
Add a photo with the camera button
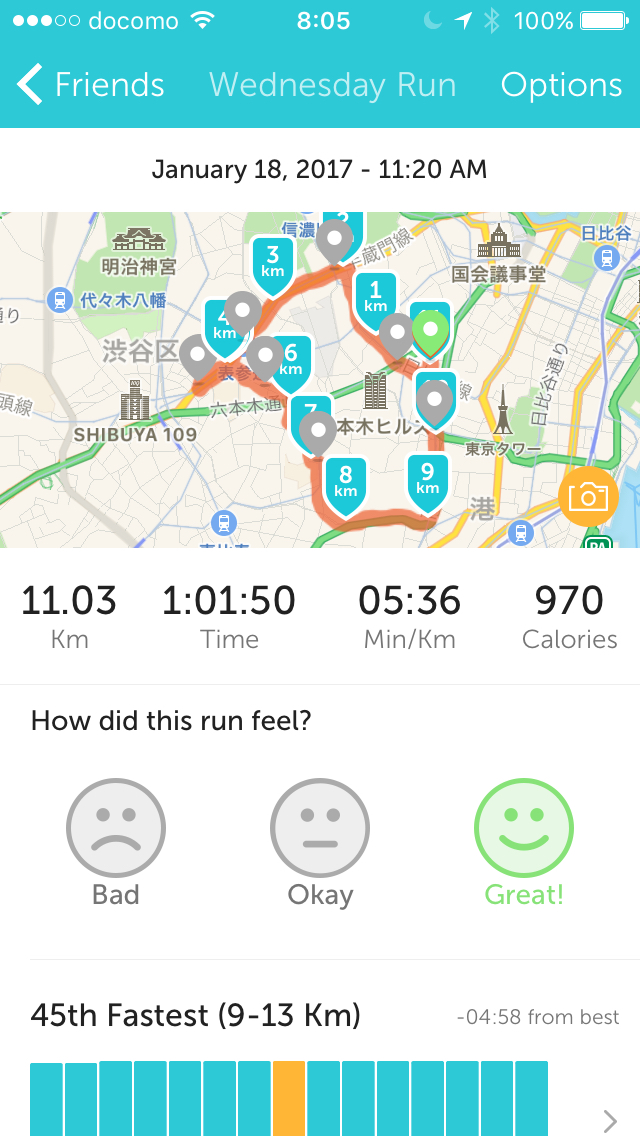588,496
